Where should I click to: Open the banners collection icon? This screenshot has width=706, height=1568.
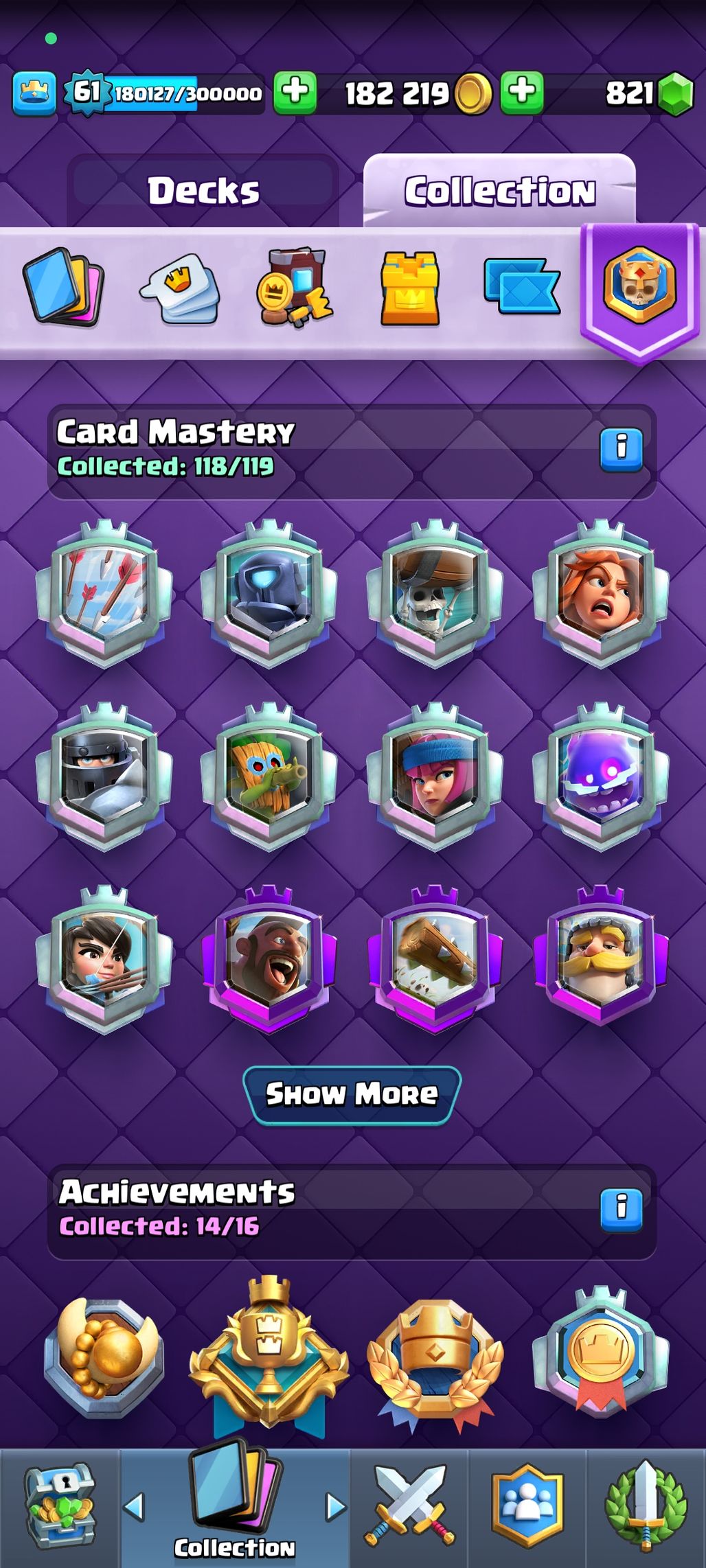(x=522, y=287)
